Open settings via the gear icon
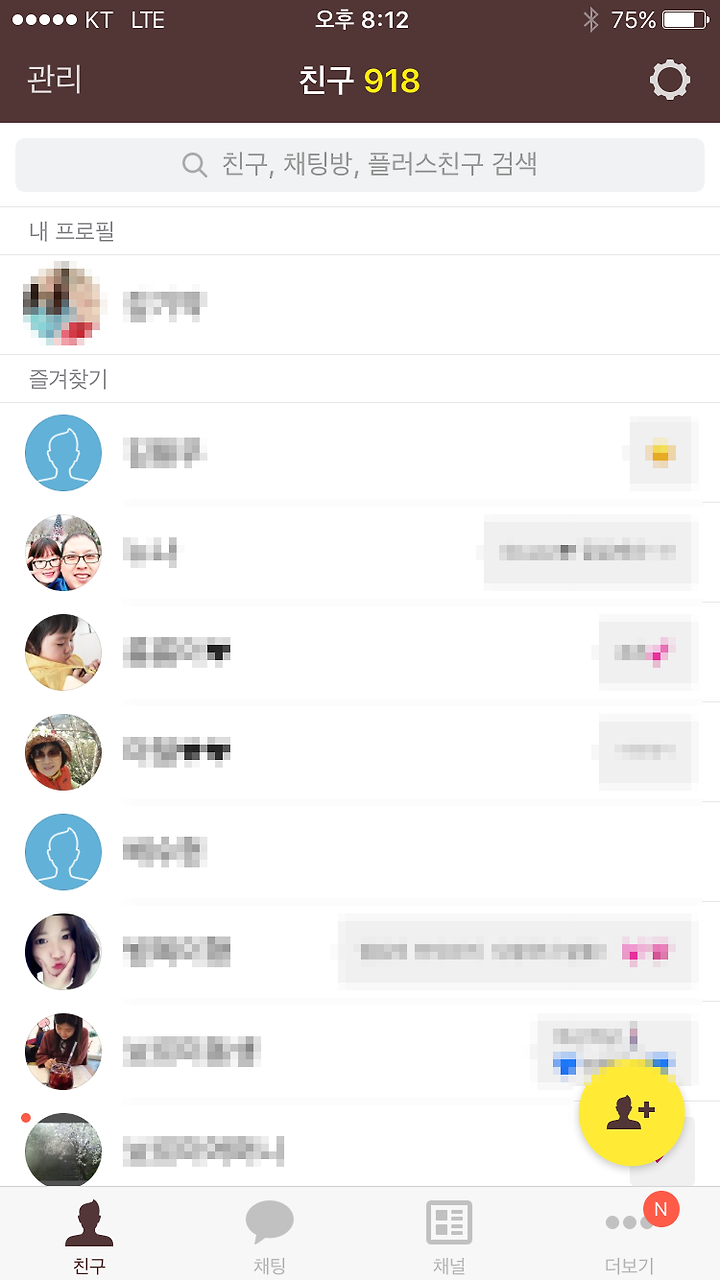This screenshot has width=720, height=1280. 669,80
